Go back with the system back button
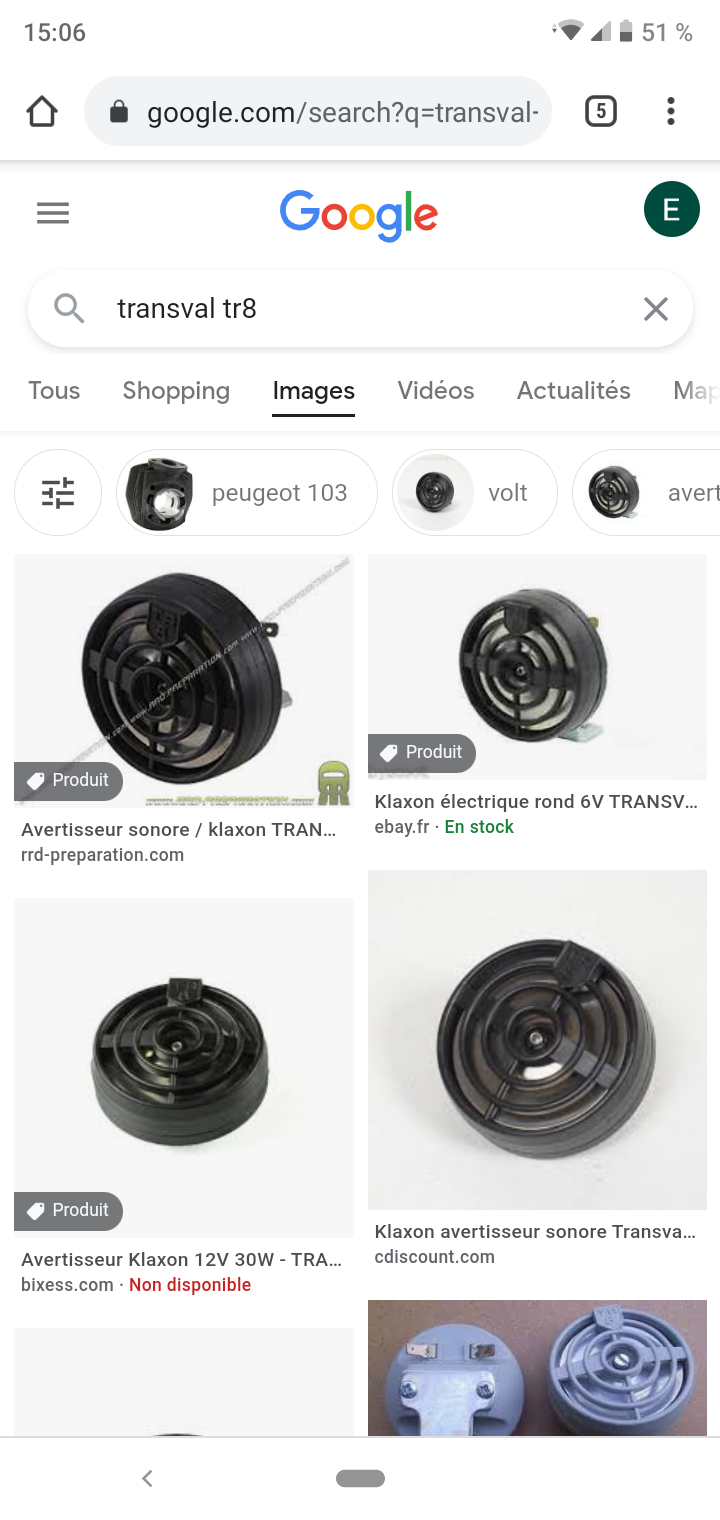 coord(147,1478)
